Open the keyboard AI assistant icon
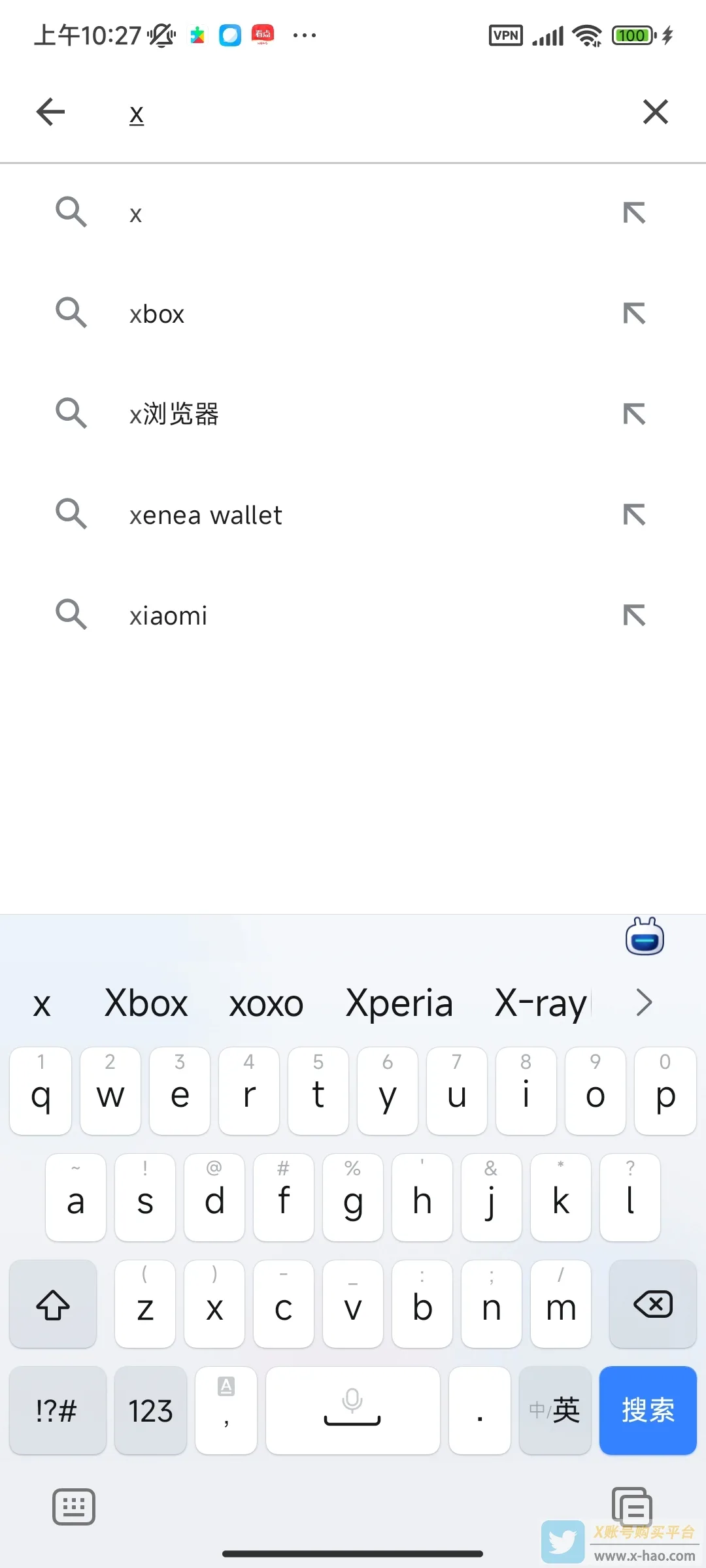Image resolution: width=706 pixels, height=1568 pixels. click(645, 938)
